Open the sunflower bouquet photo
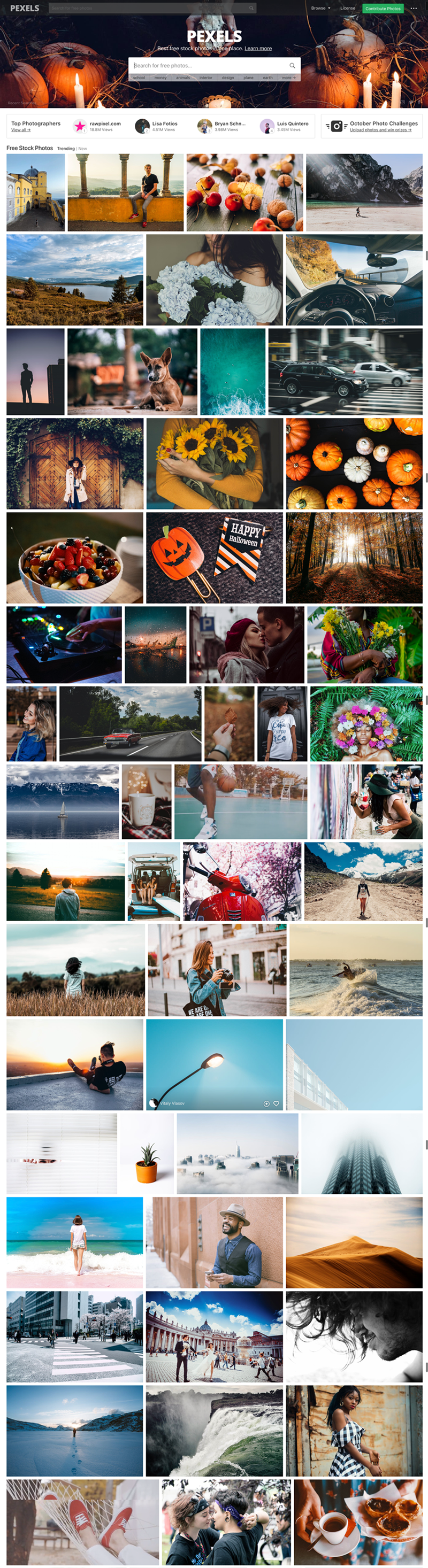The width and height of the screenshot is (428, 1568). coord(215,462)
